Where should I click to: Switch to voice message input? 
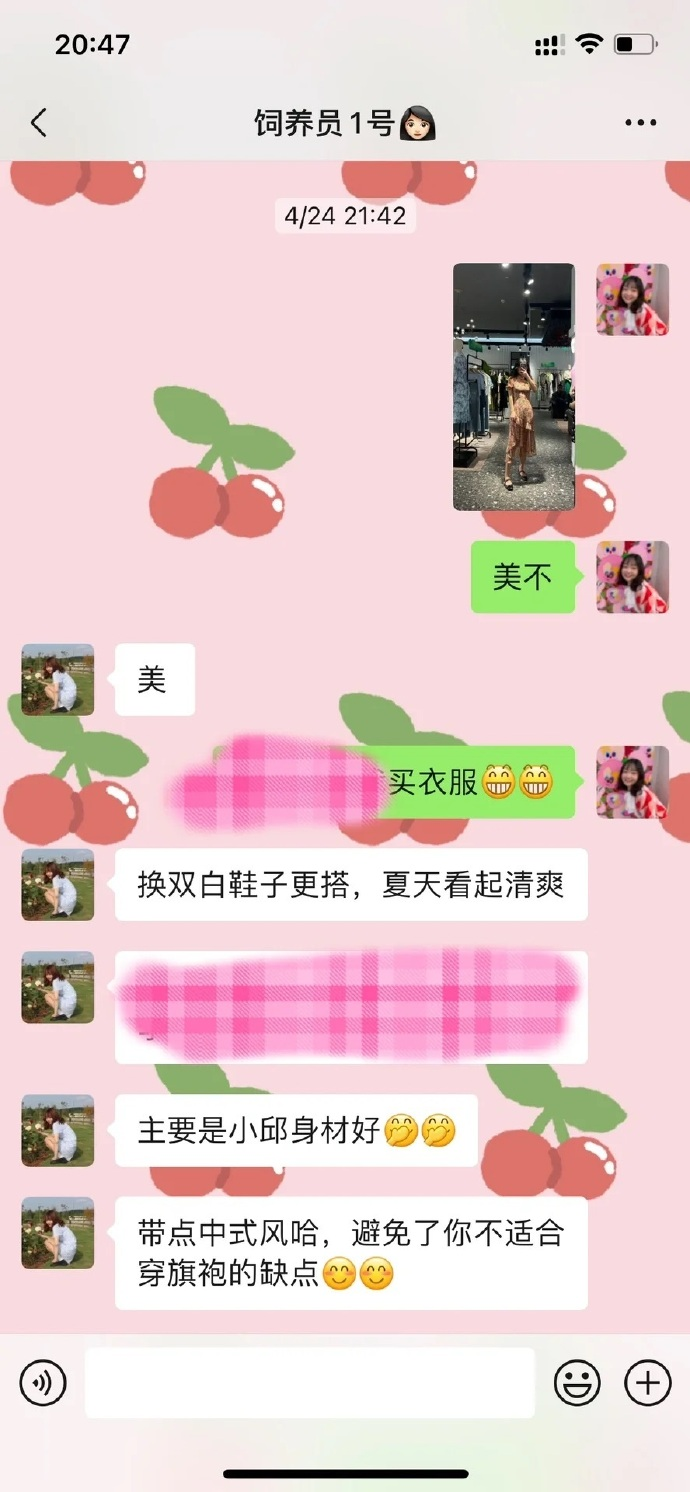coord(43,1383)
